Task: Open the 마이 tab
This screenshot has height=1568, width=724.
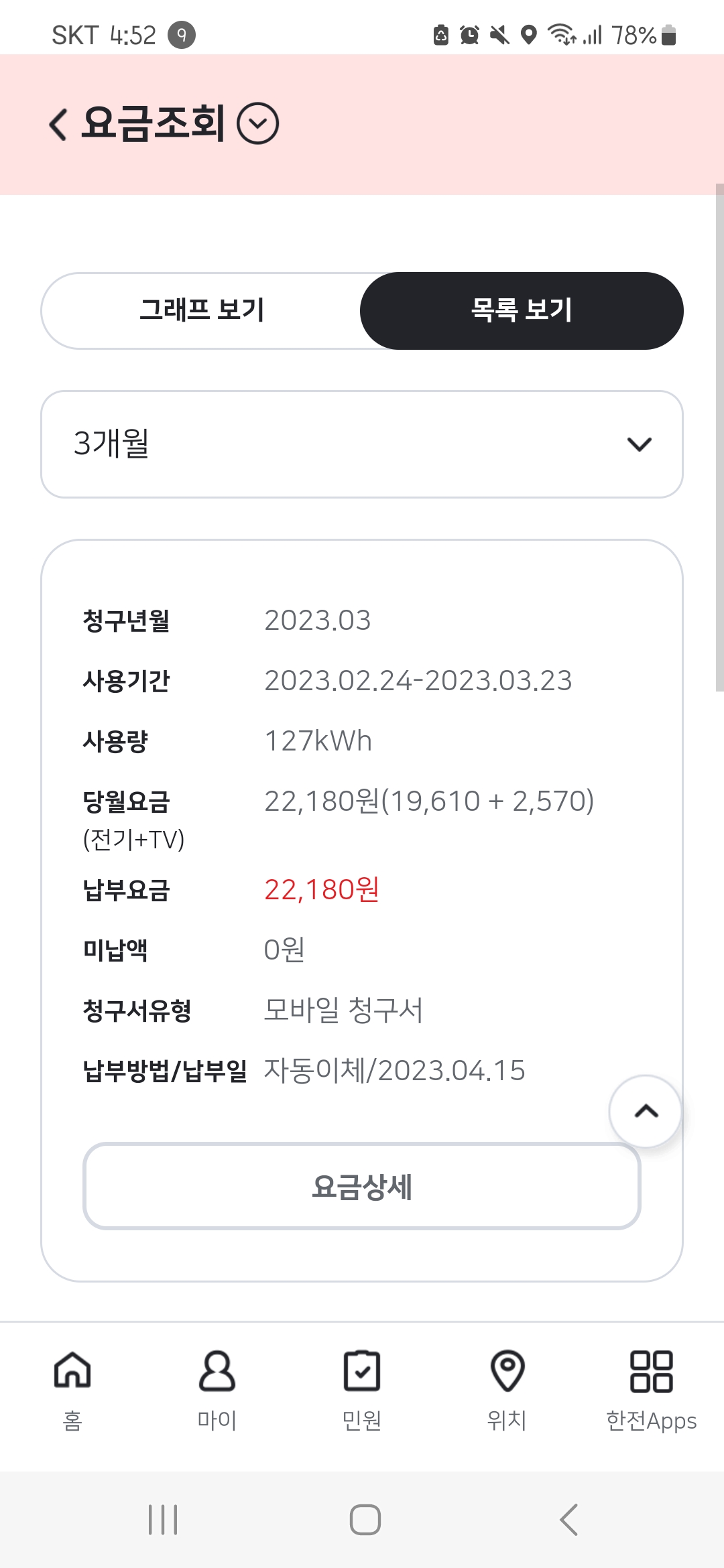Action: [x=217, y=1390]
